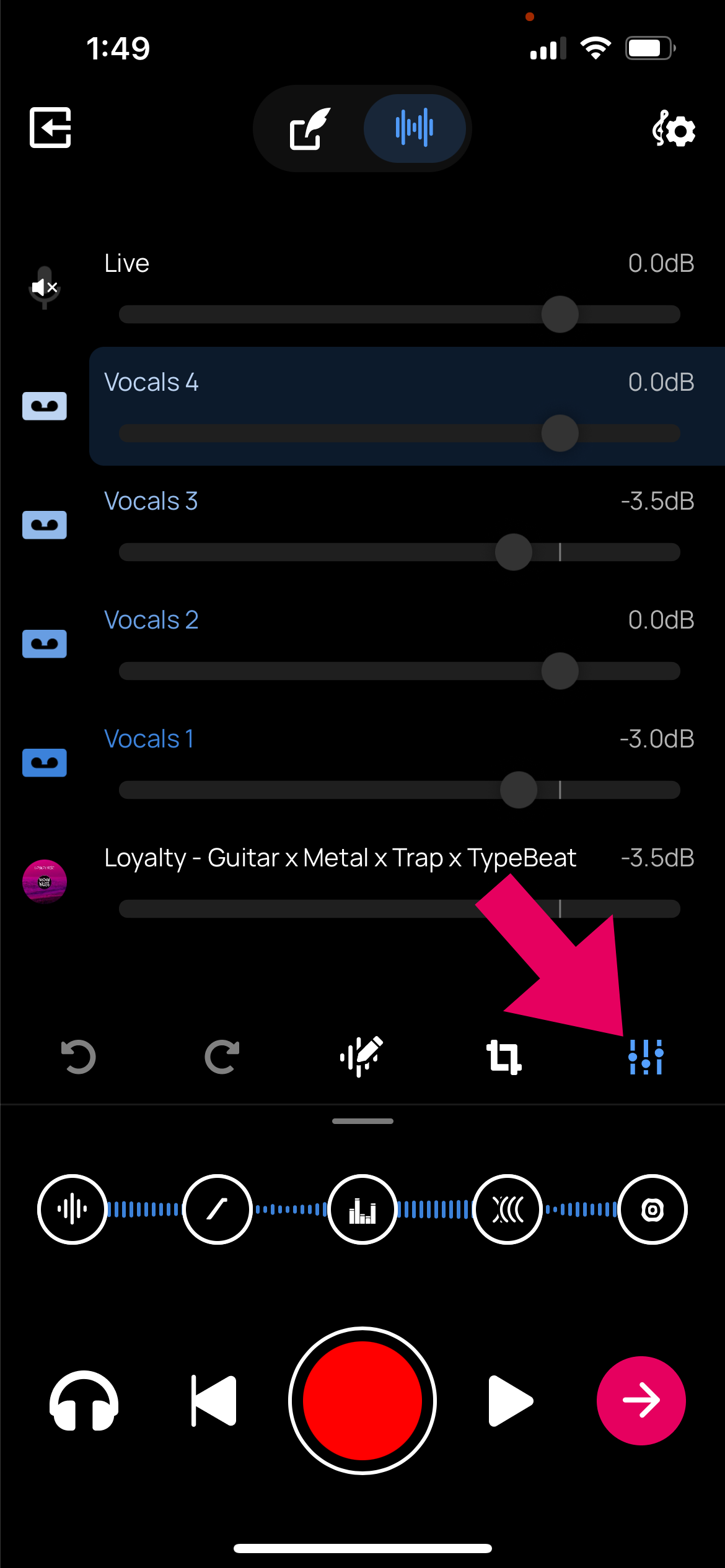Open the crop tool
The height and width of the screenshot is (1568, 725).
[504, 1056]
